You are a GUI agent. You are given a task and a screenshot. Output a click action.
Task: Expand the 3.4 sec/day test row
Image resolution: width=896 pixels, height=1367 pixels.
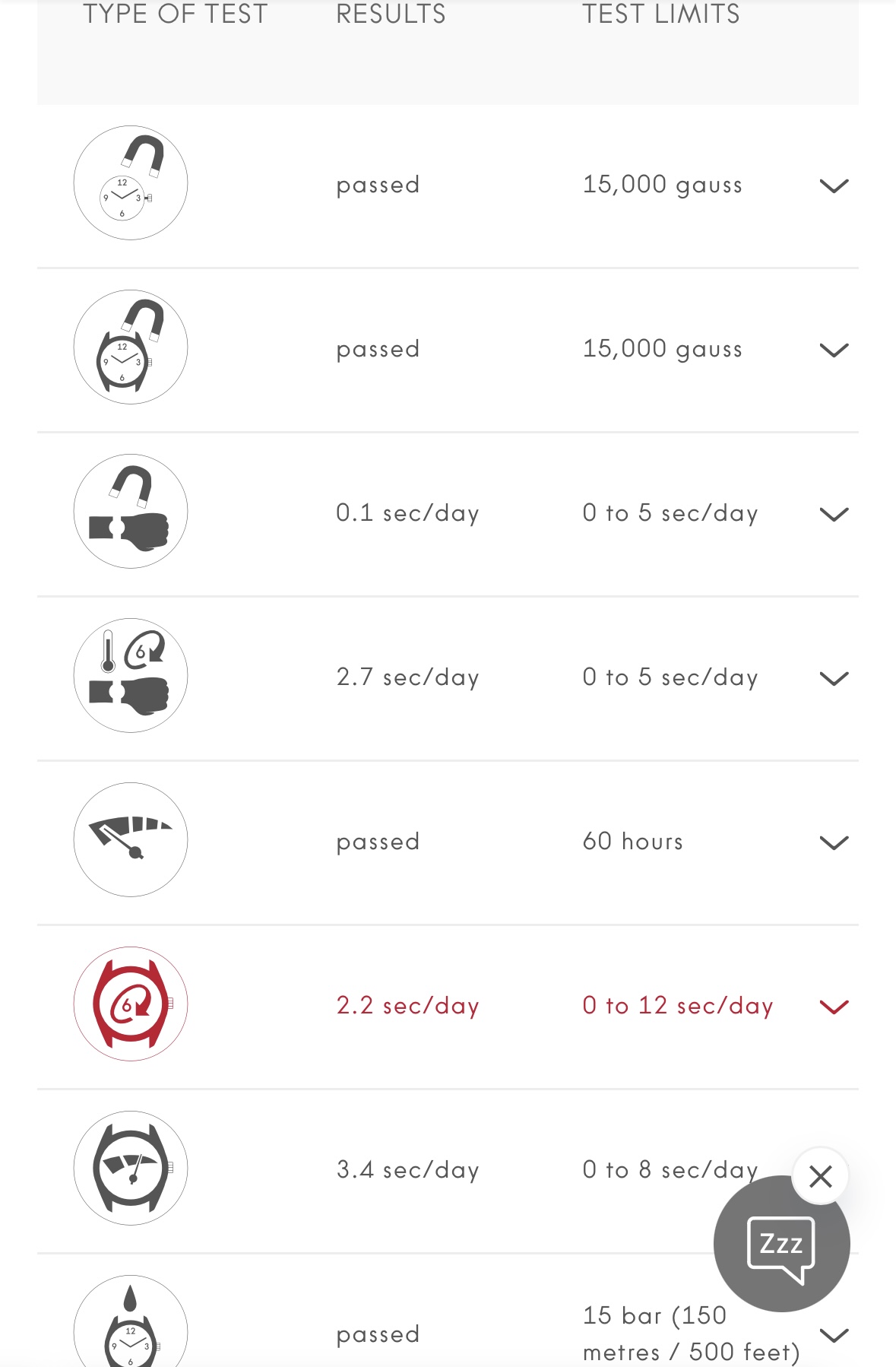(x=407, y=1170)
